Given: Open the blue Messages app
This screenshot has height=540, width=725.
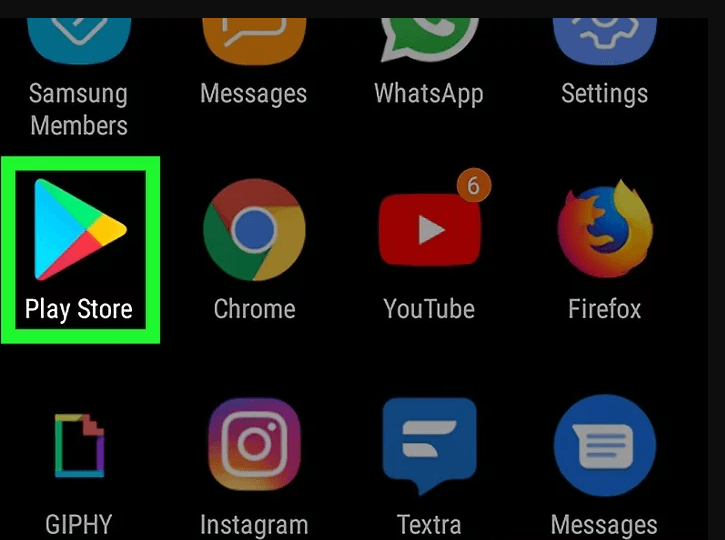Looking at the screenshot, I should [x=604, y=446].
